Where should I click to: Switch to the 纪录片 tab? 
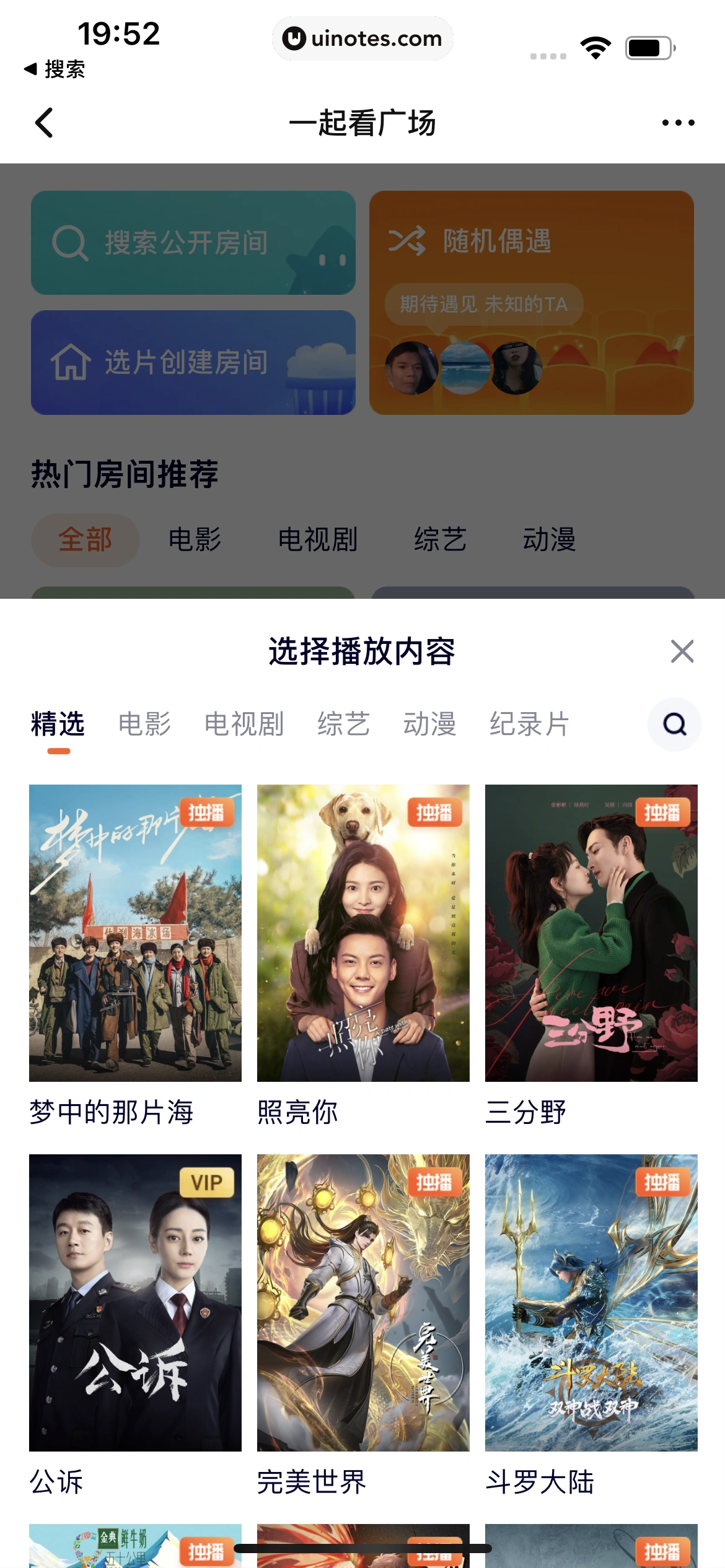(x=528, y=725)
